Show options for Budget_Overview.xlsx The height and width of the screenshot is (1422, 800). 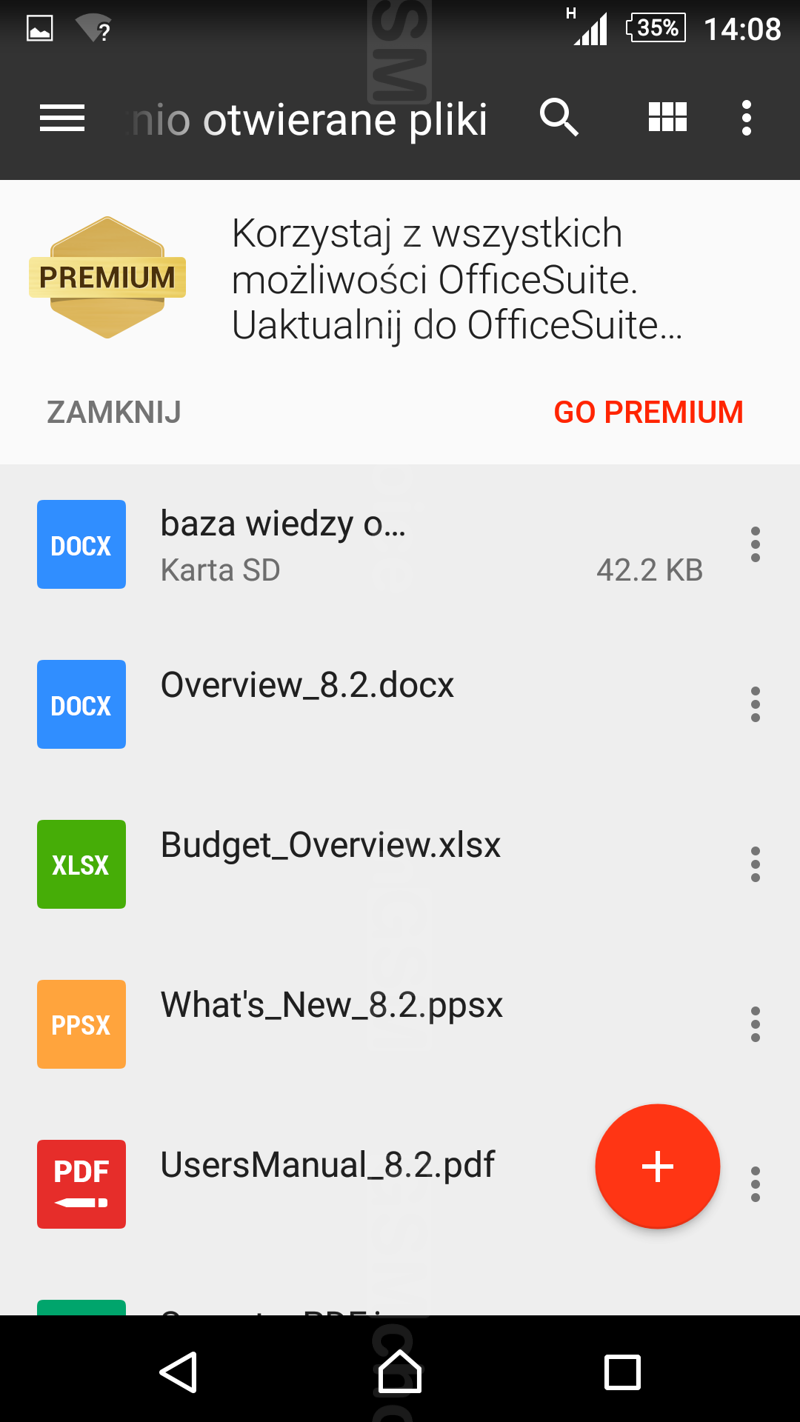[x=755, y=865]
